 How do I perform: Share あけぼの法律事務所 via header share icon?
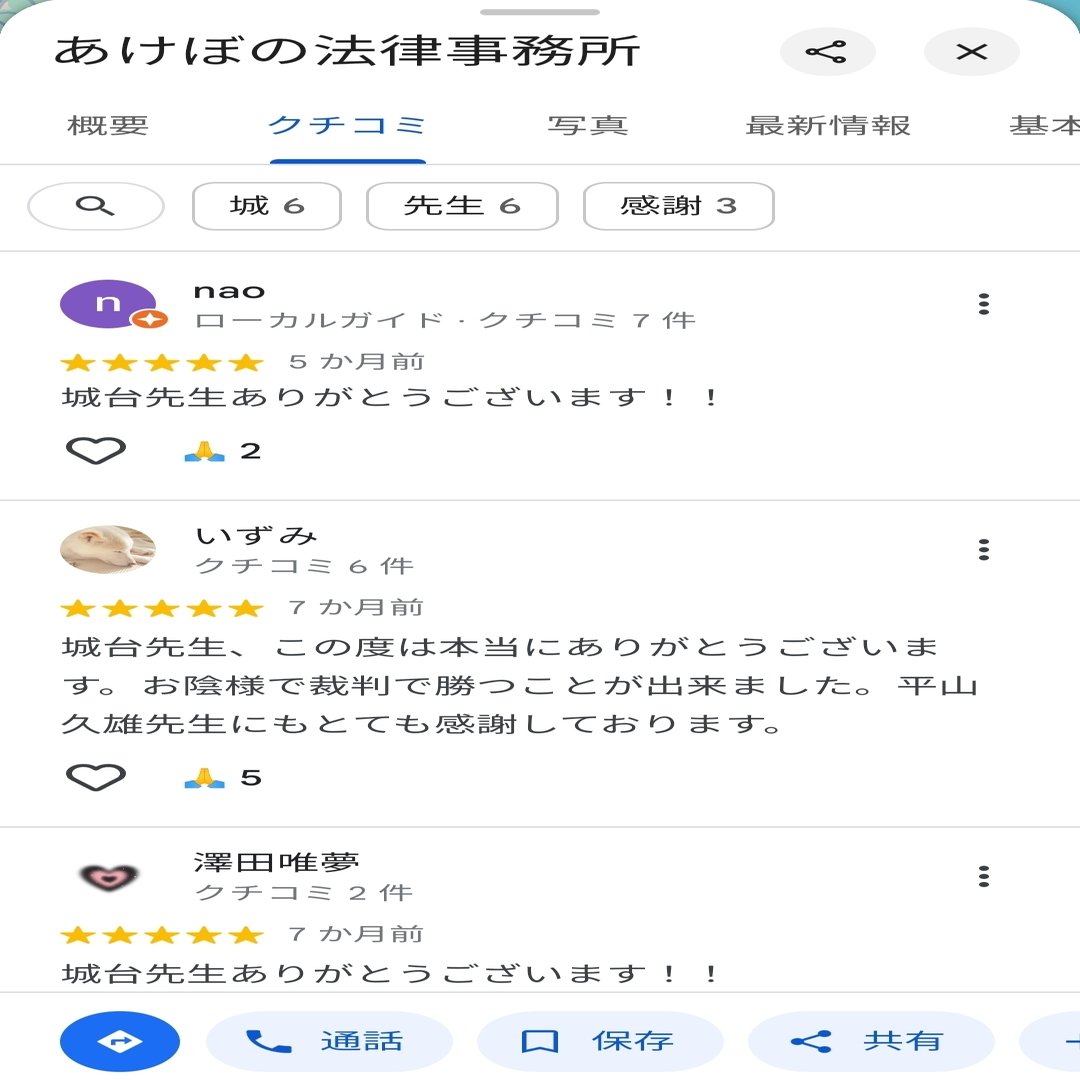[827, 52]
